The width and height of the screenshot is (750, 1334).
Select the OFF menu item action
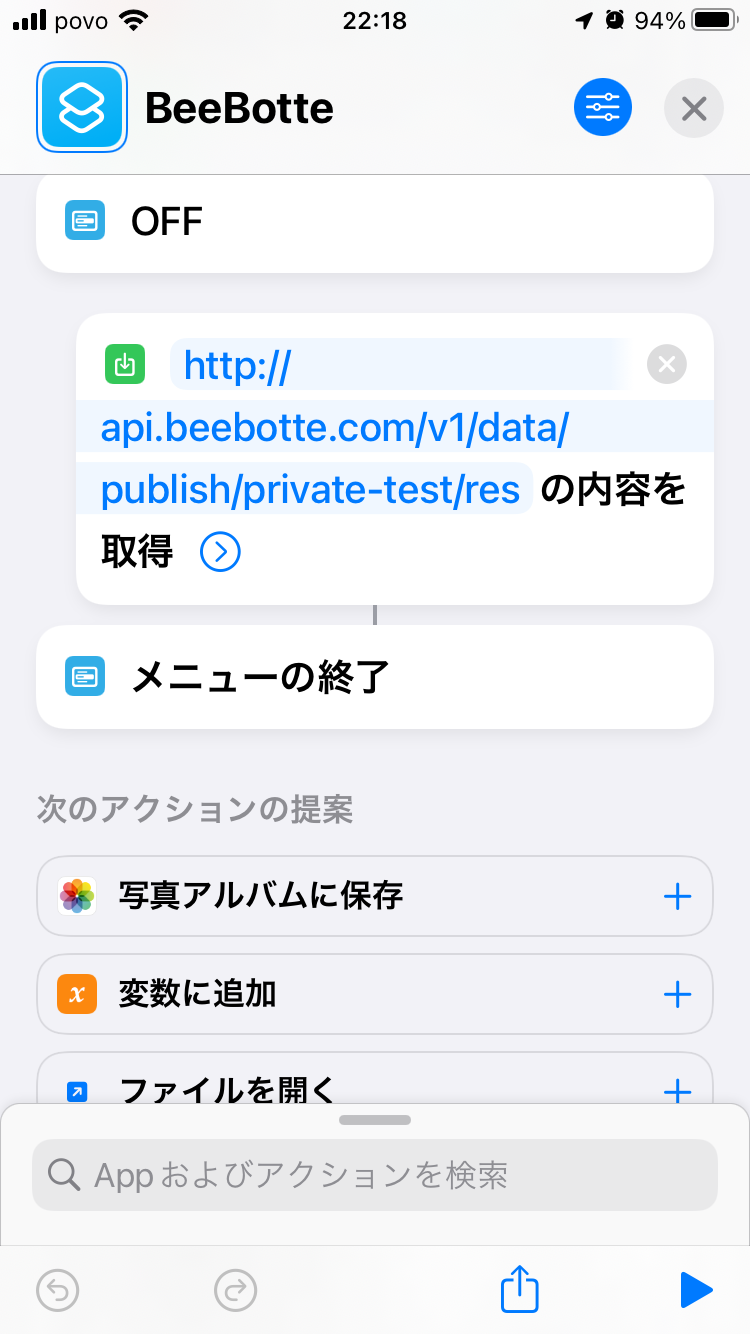(375, 221)
